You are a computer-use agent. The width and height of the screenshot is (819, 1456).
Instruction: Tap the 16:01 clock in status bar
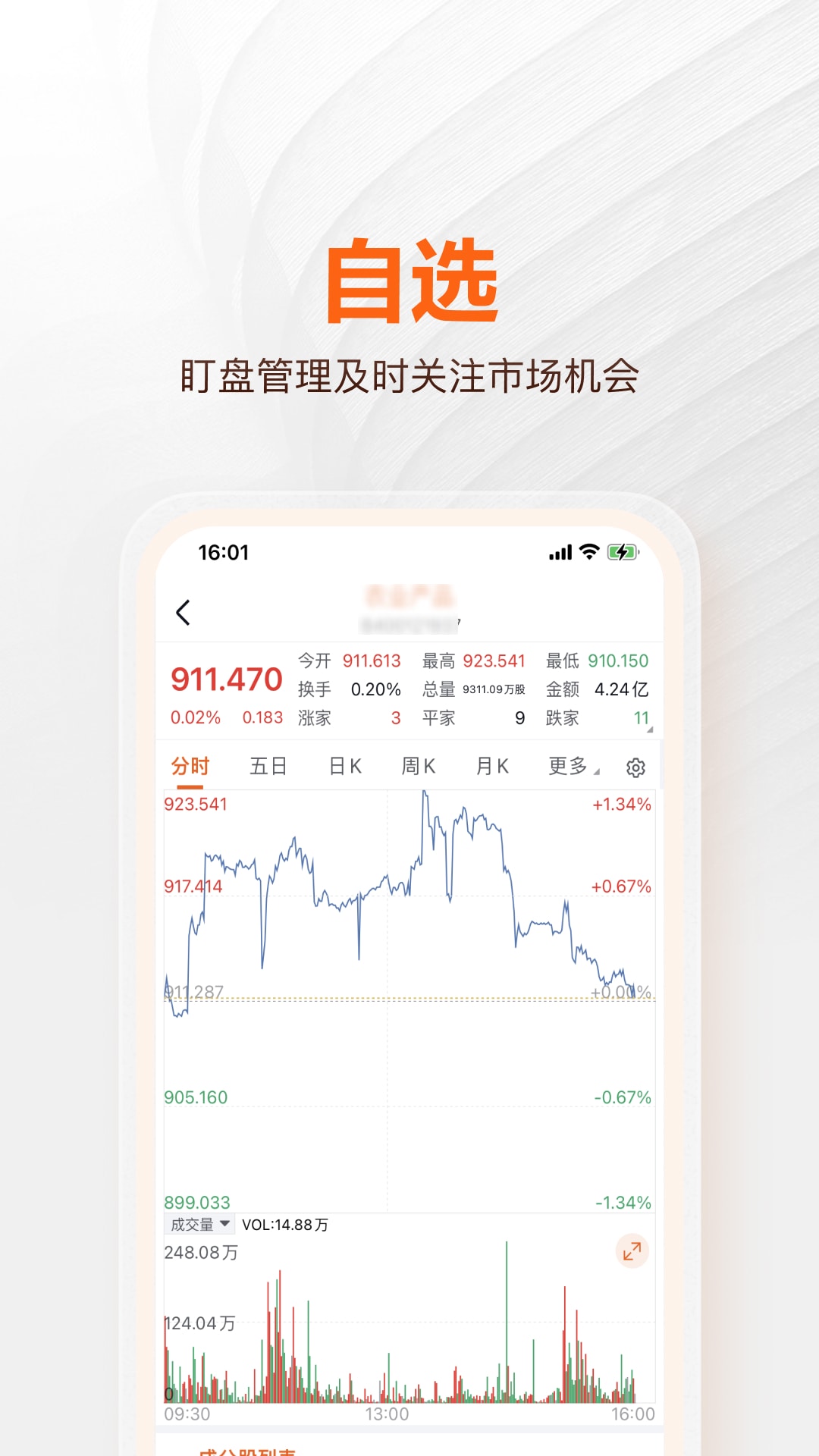(225, 553)
